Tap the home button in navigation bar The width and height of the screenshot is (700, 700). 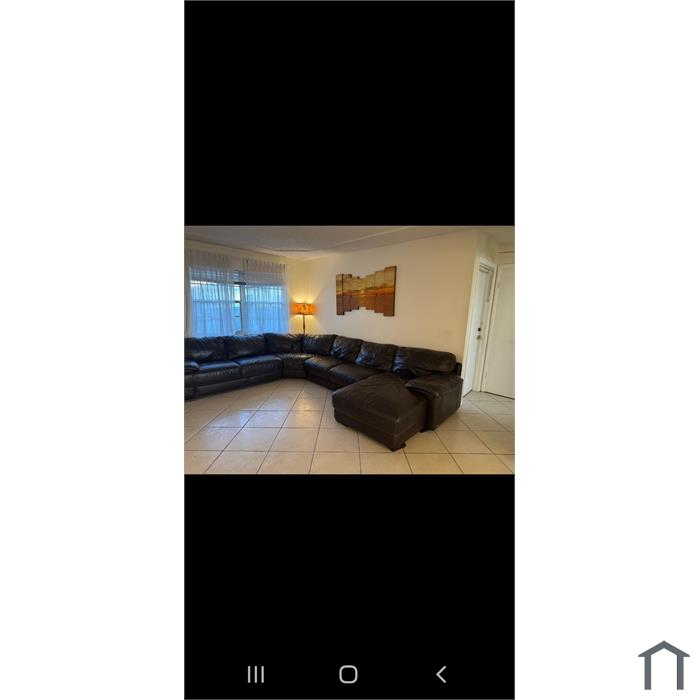point(348,674)
